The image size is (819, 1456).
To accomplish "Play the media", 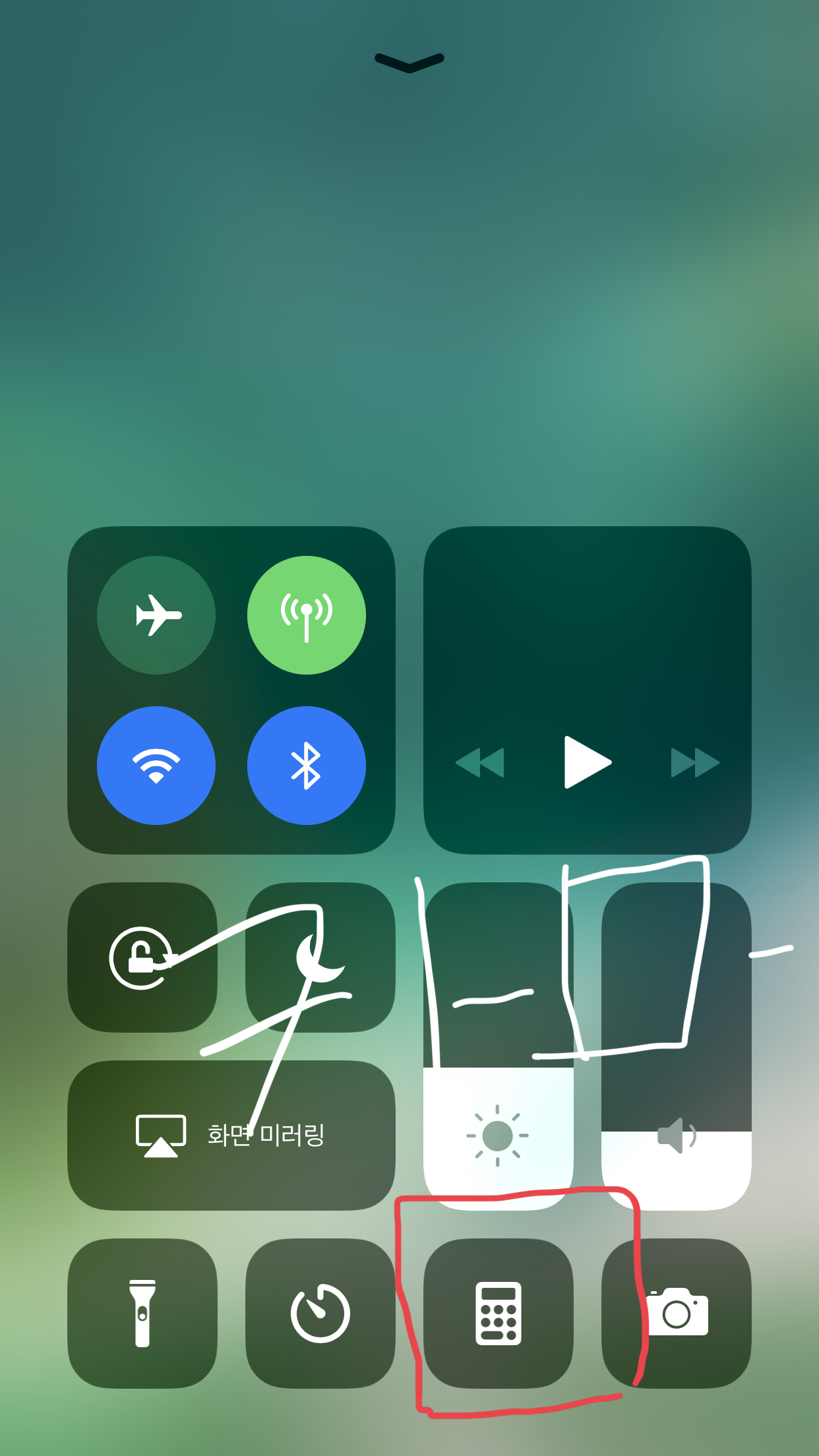I will coord(587,762).
